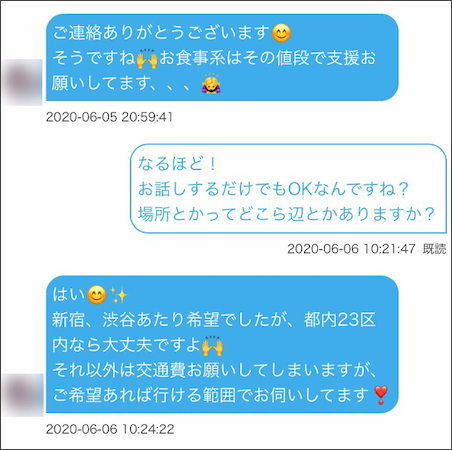This screenshot has width=452, height=450.
Task: Open sender's avatar beside the 10:24:22 message
Action: click(23, 395)
